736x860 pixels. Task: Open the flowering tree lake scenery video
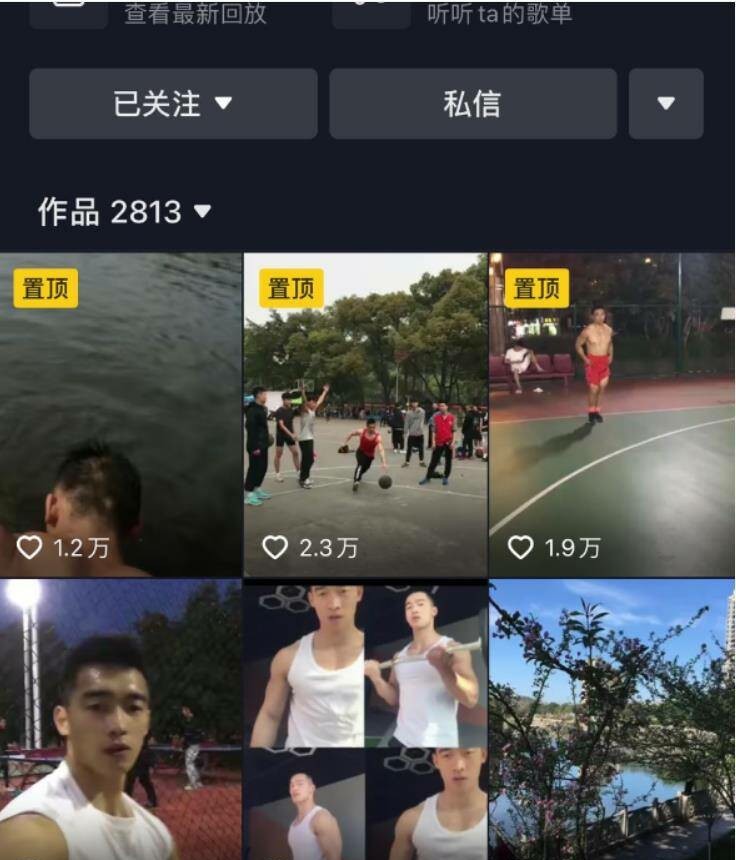pyautogui.click(x=612, y=720)
